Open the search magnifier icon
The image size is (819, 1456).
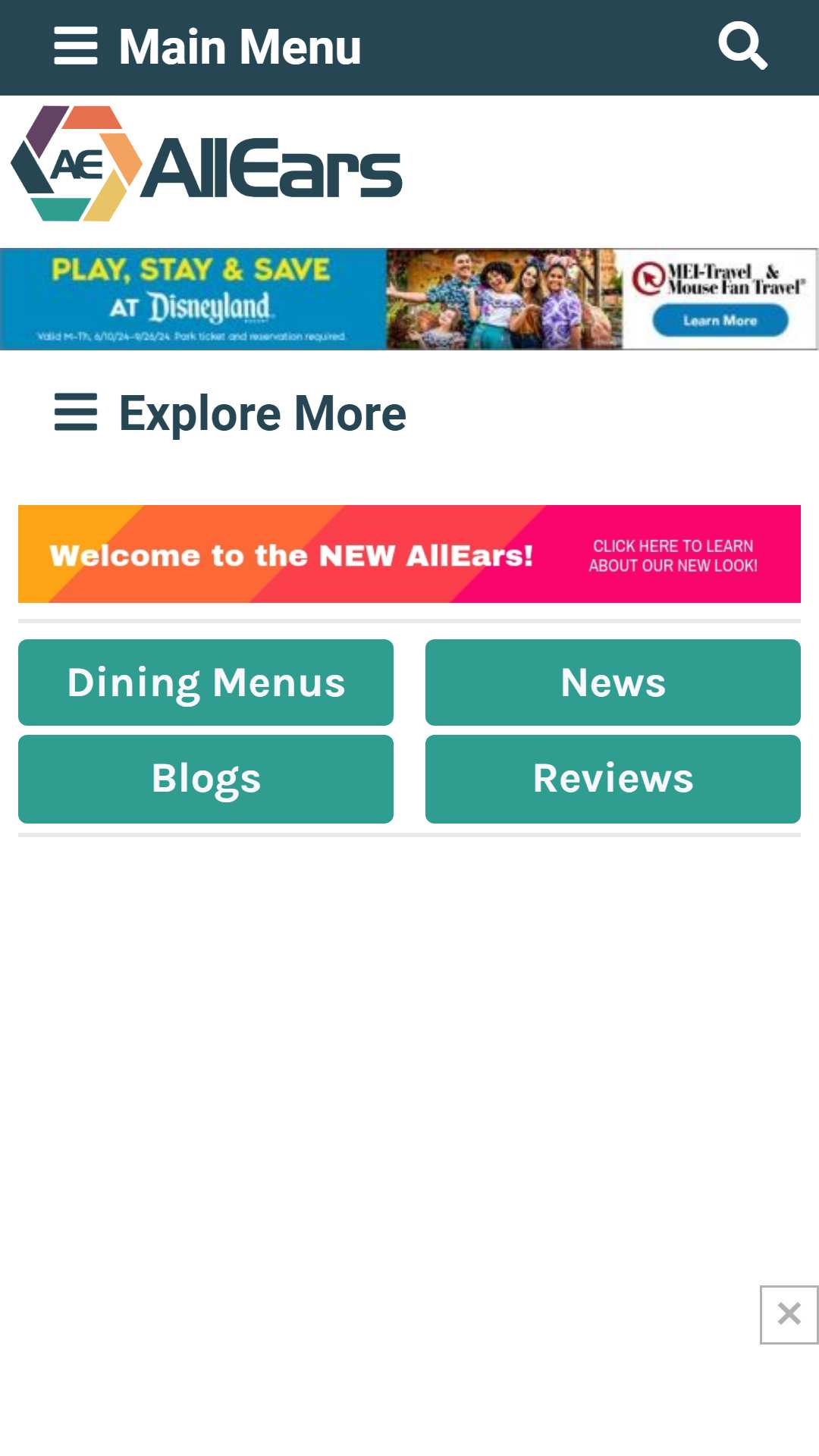(x=742, y=45)
